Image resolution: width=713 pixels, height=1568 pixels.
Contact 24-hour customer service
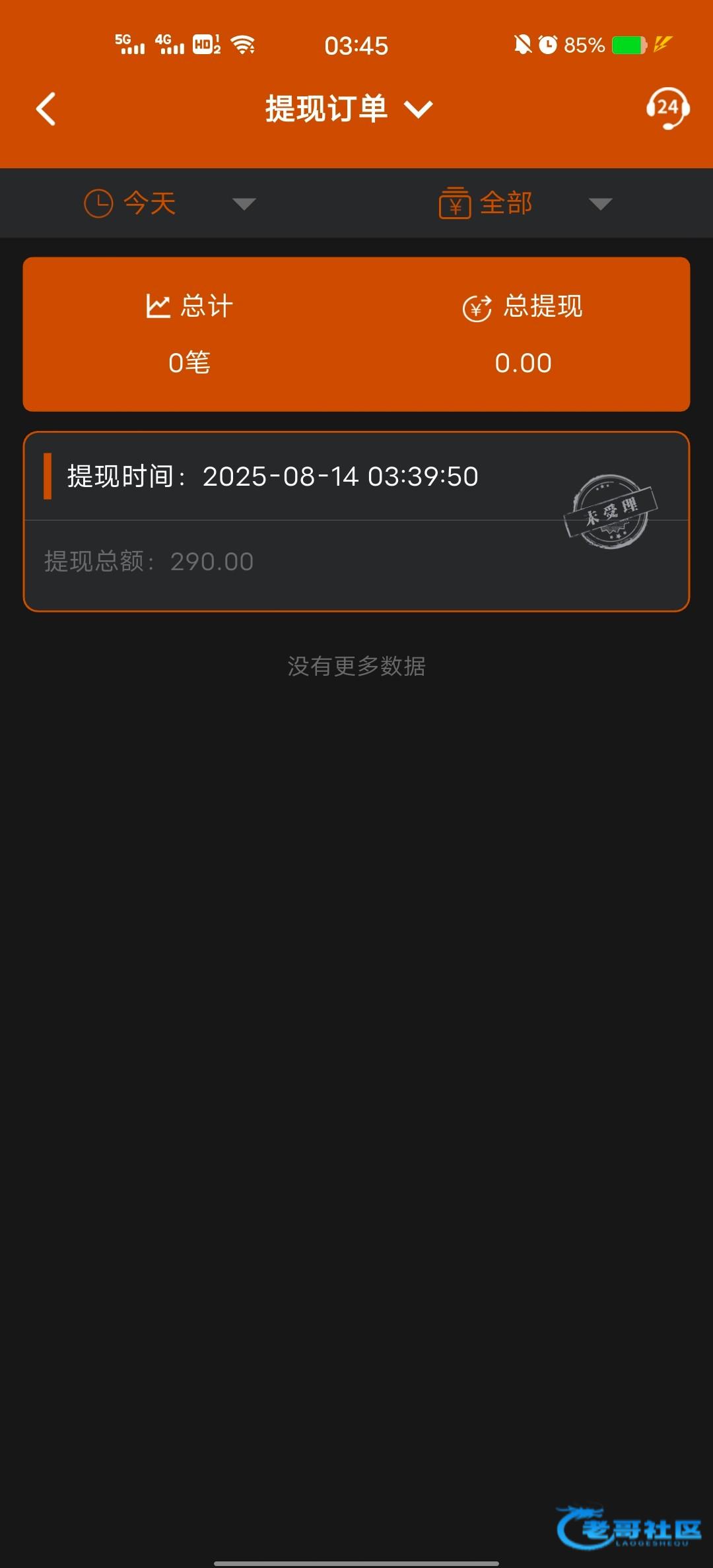(667, 108)
